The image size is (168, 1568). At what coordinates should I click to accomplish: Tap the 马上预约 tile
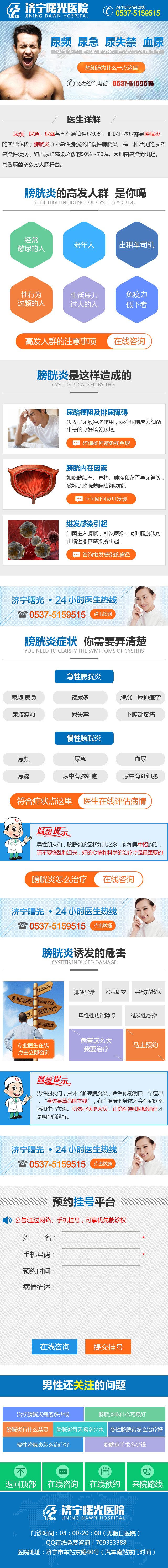click(145, 1045)
